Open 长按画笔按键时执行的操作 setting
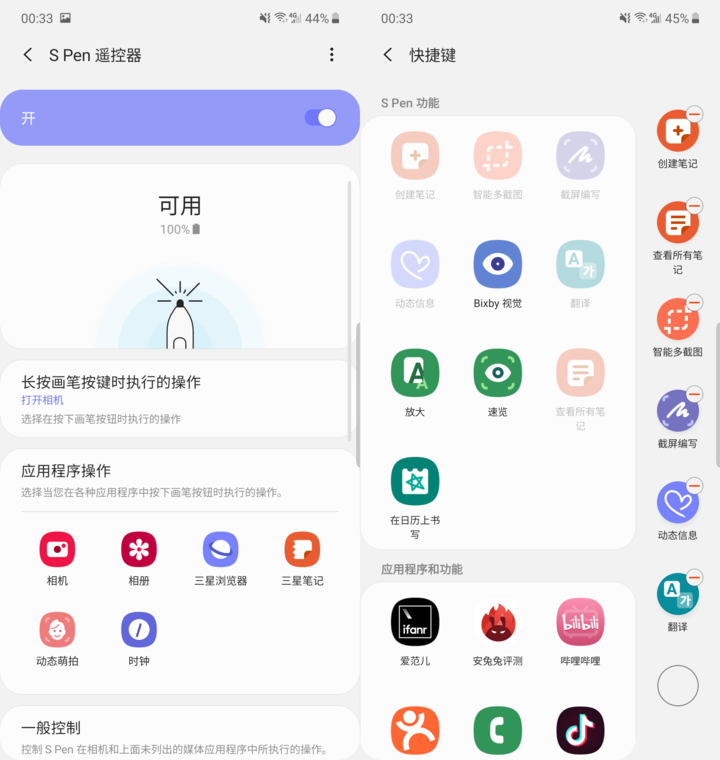This screenshot has width=720, height=760. [180, 399]
